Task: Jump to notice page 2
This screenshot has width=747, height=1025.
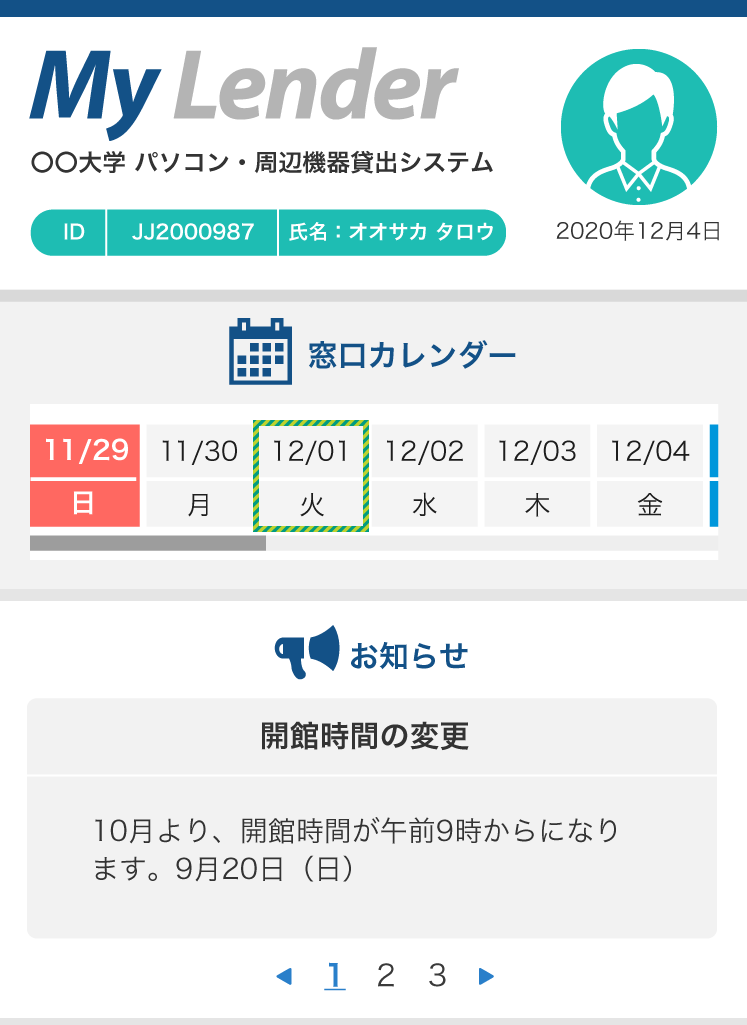Action: (x=386, y=976)
